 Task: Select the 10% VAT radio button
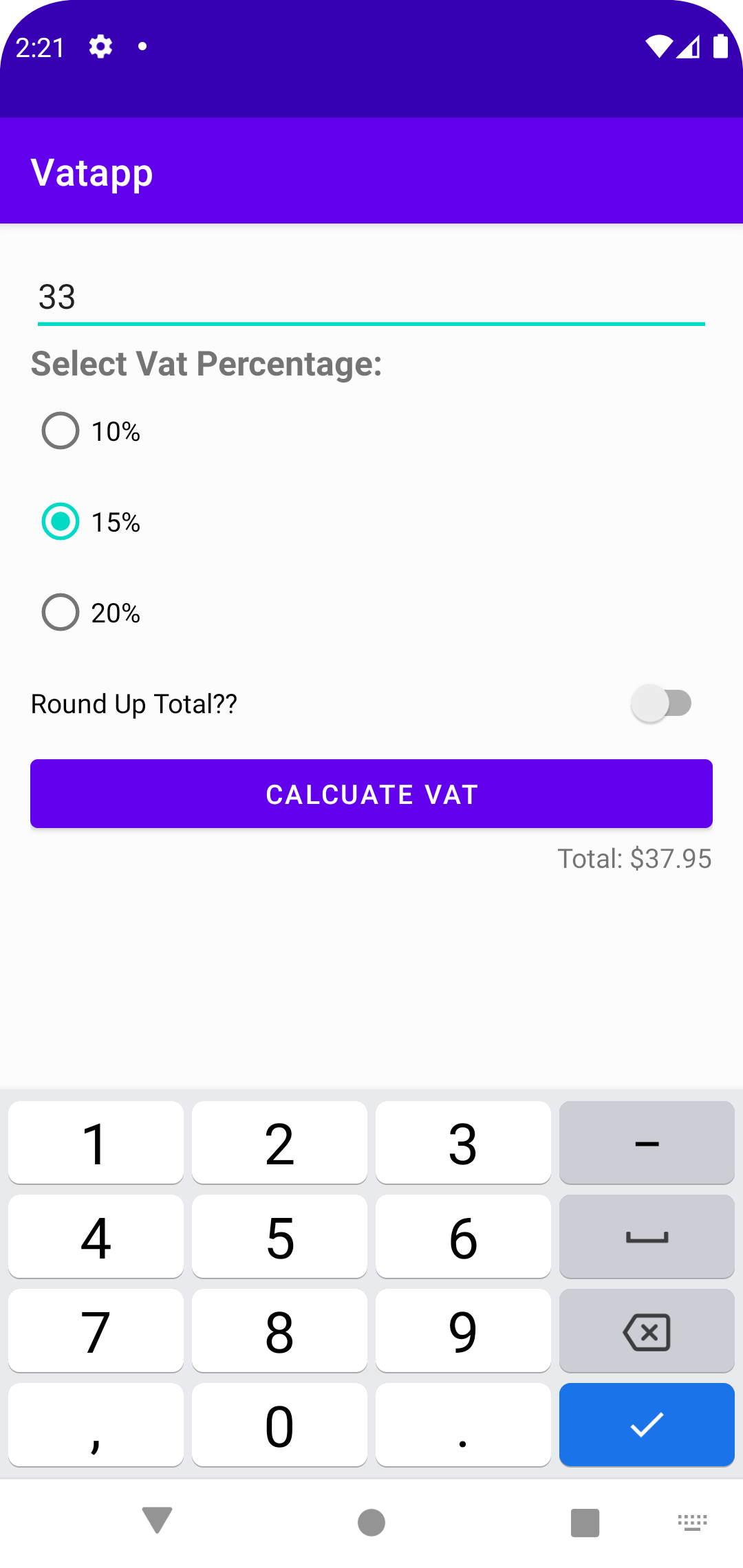coord(60,431)
